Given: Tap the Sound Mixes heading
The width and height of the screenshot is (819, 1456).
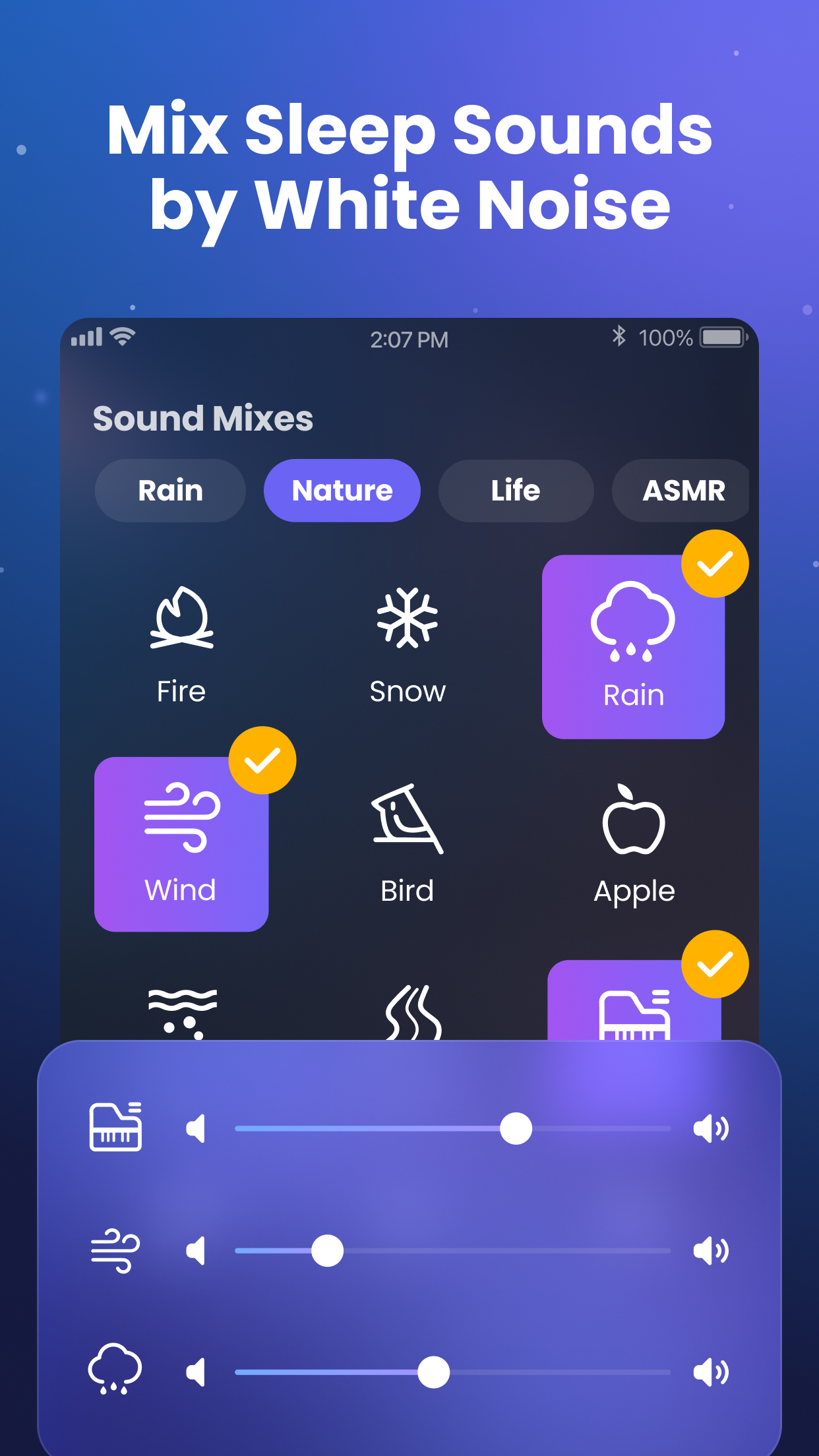Looking at the screenshot, I should click(202, 418).
